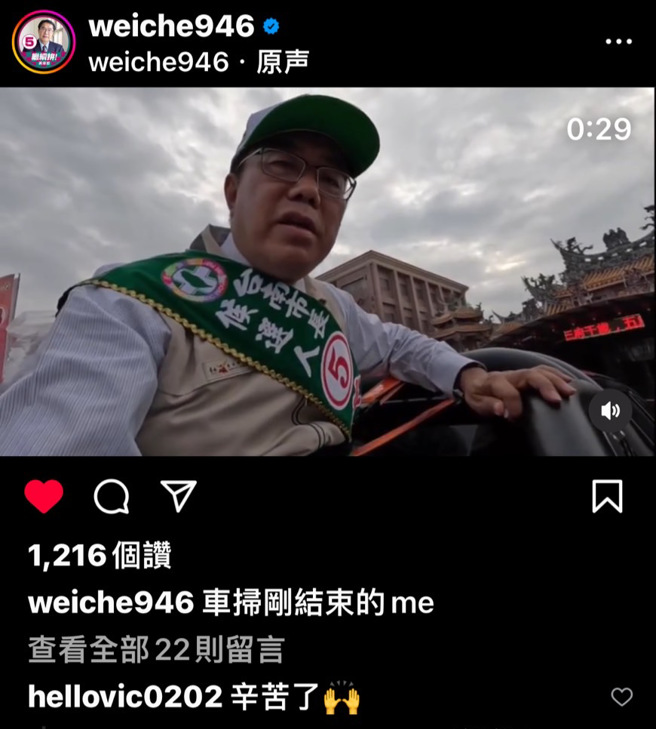Like hellovic0202's comment
This screenshot has height=729, width=656.
point(622,697)
